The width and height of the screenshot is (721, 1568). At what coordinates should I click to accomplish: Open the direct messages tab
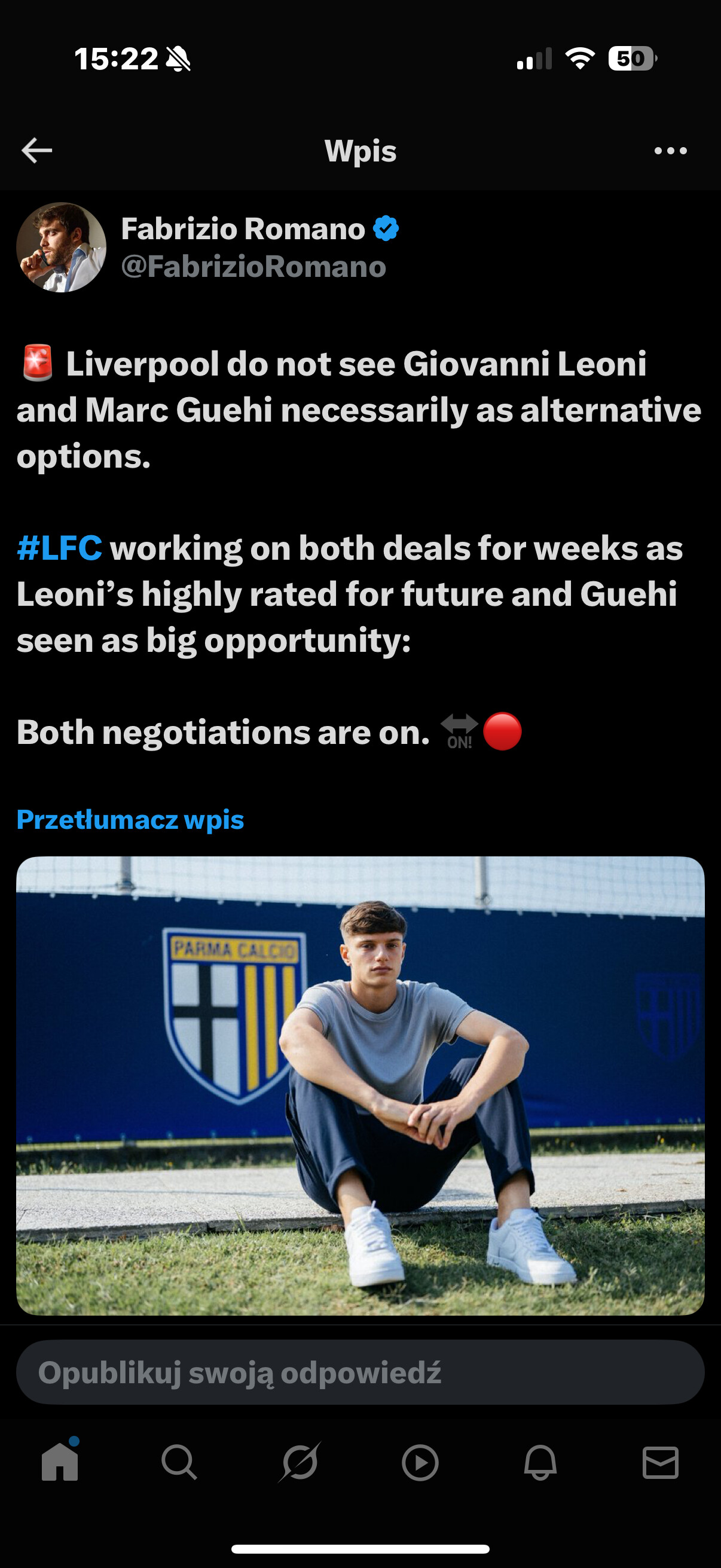click(660, 1462)
